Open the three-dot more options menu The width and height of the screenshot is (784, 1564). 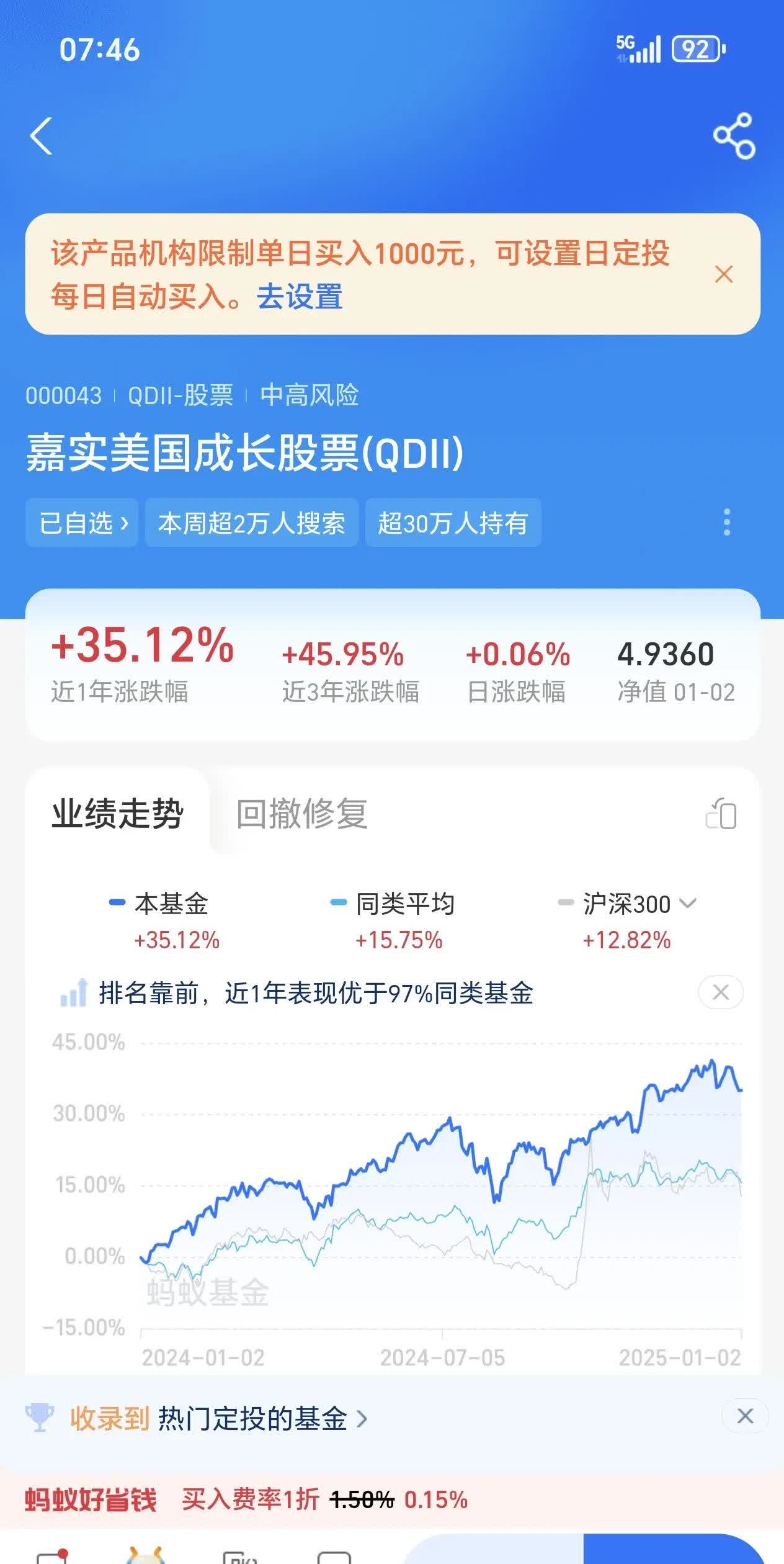point(726,523)
